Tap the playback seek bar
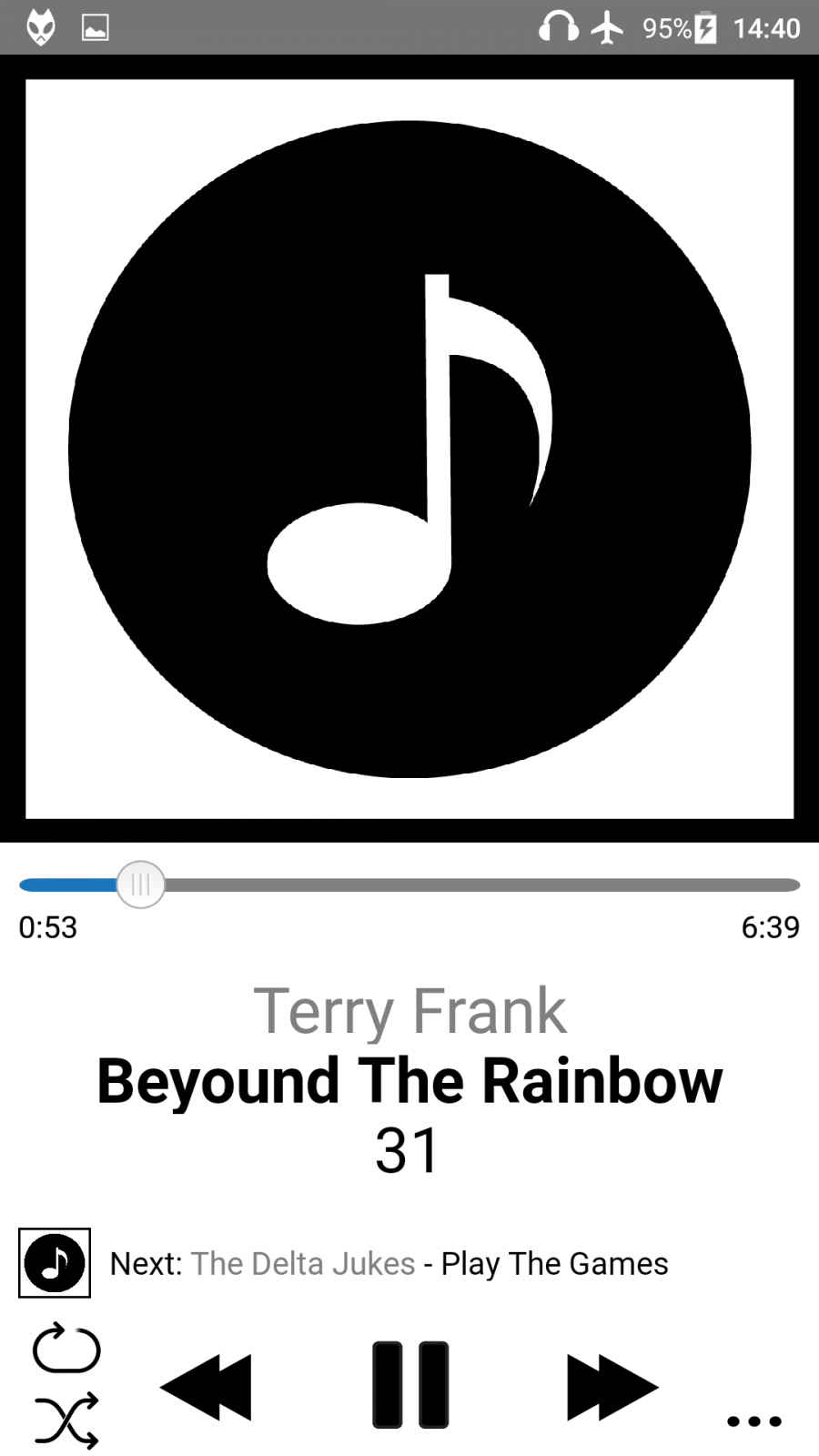Image resolution: width=819 pixels, height=1456 pixels. pos(409,885)
